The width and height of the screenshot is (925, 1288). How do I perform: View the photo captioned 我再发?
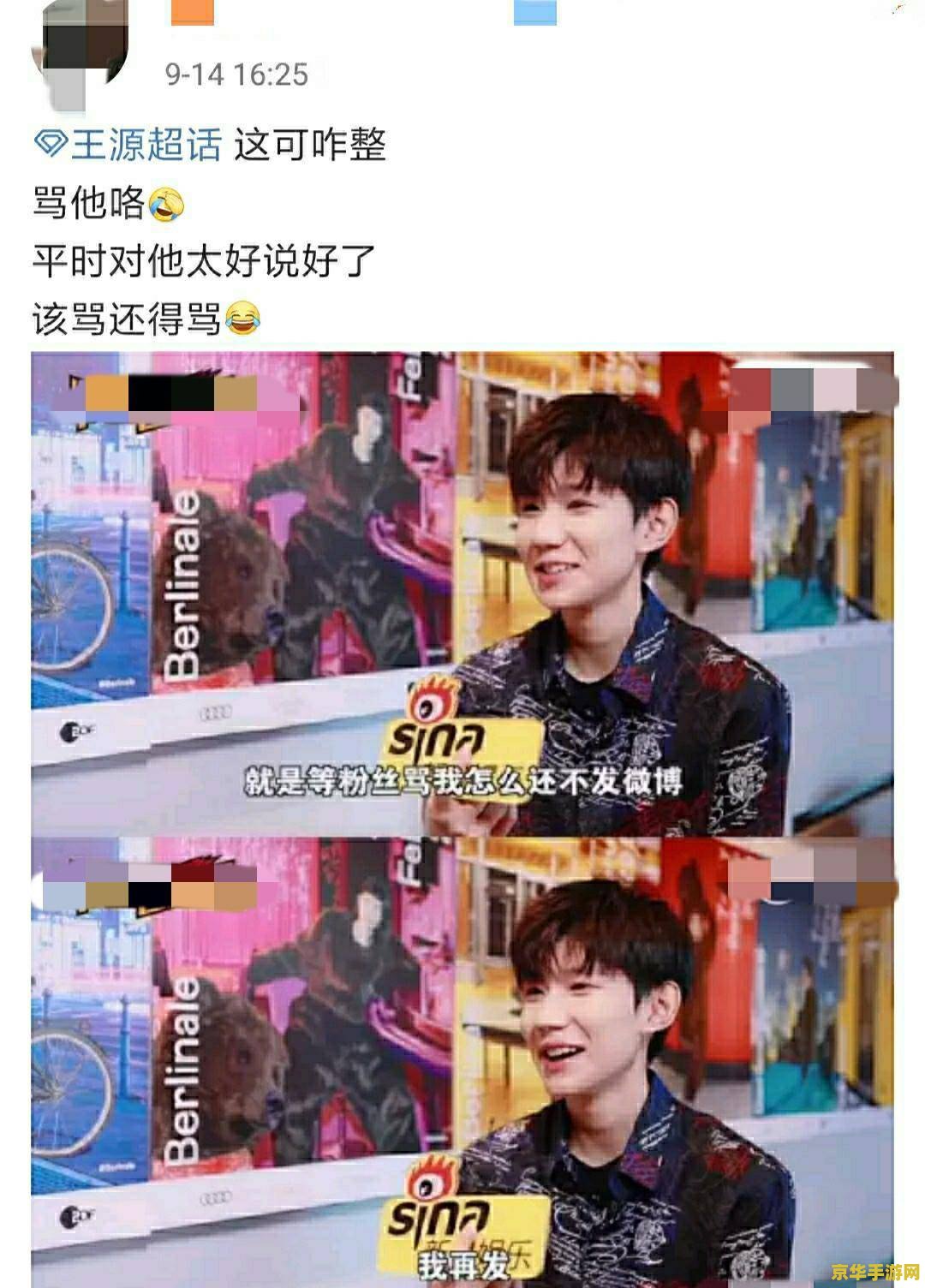pyautogui.click(x=462, y=1062)
